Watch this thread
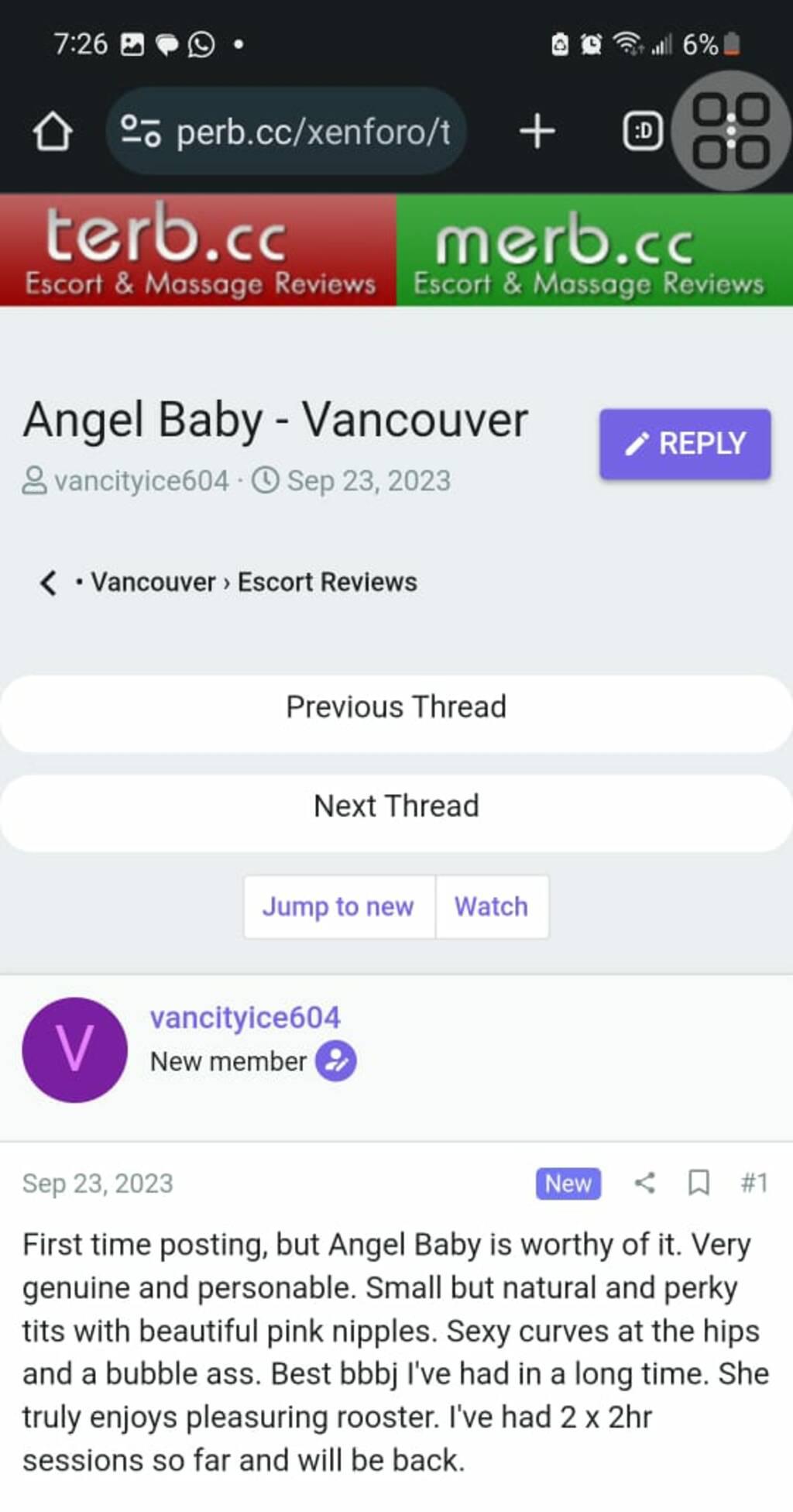 click(492, 907)
